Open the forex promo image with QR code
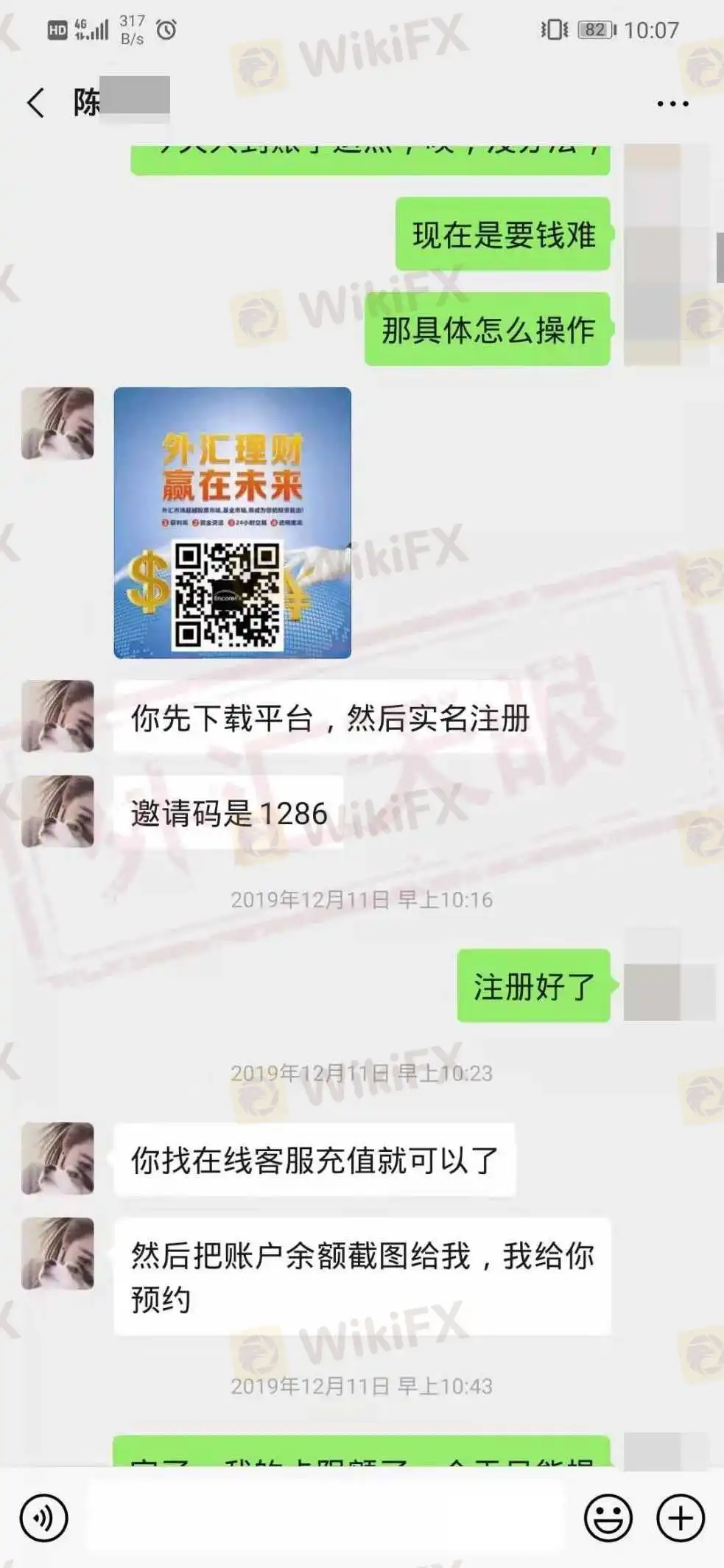The image size is (724, 1568). tap(232, 522)
